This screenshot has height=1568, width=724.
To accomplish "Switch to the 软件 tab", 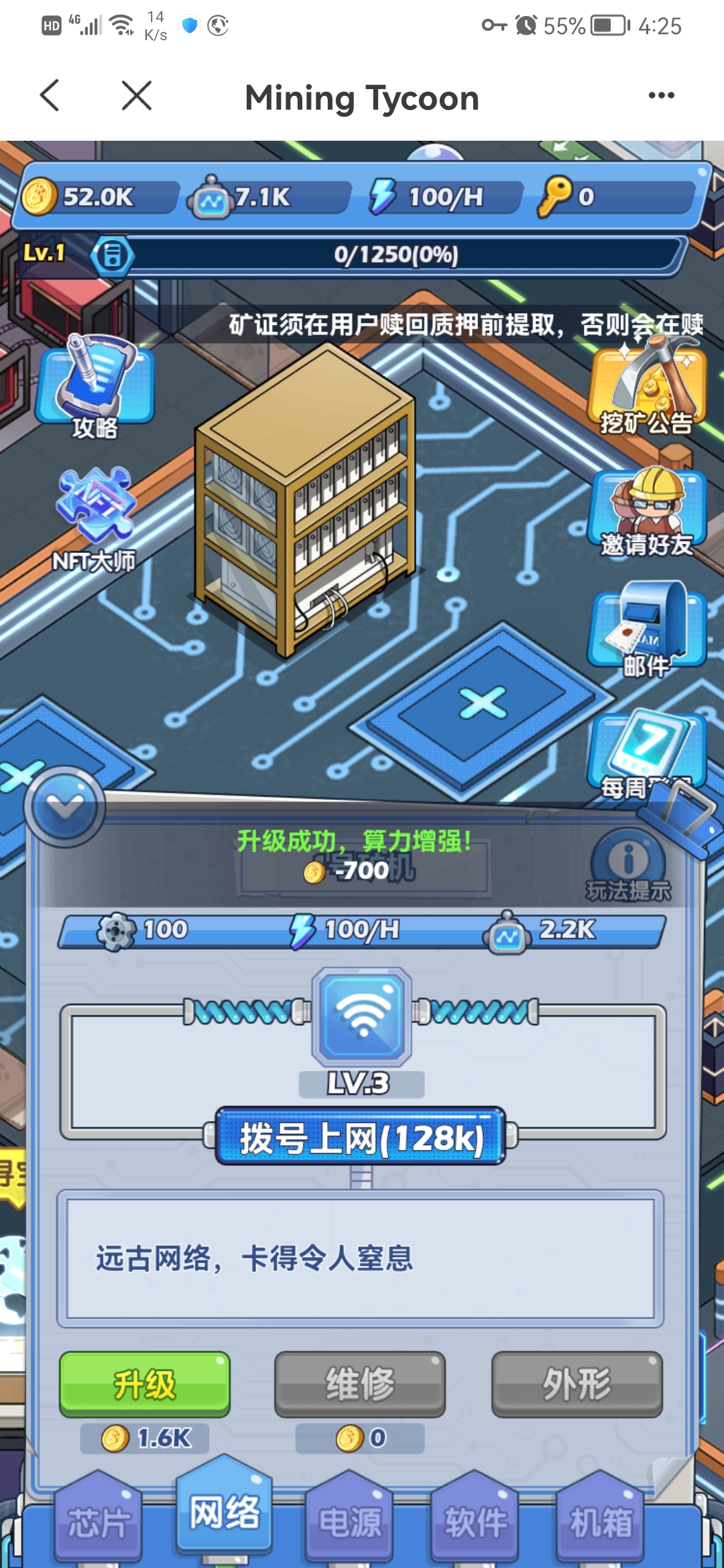I will (x=475, y=1522).
